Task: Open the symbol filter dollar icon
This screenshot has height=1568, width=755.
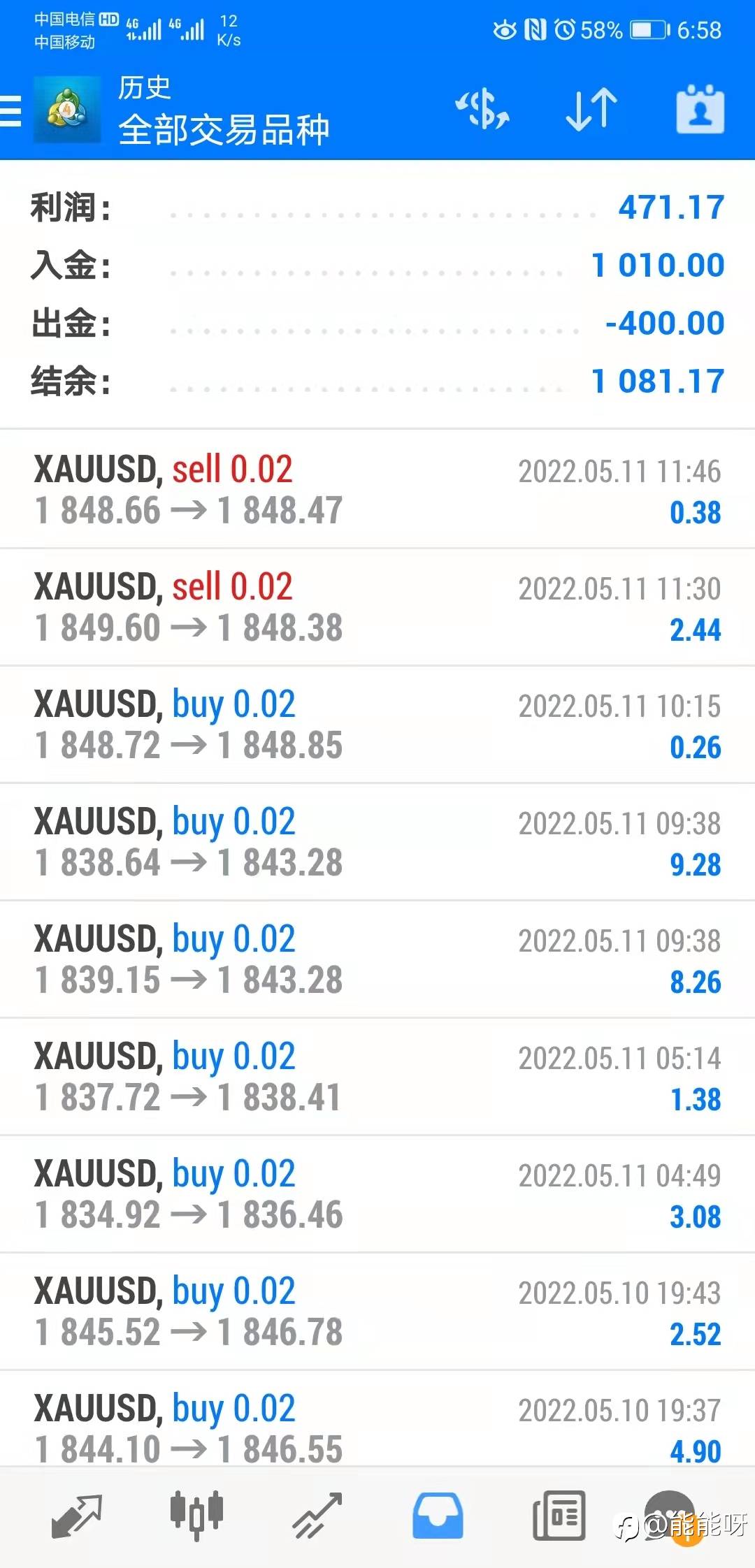Action: pyautogui.click(x=482, y=110)
